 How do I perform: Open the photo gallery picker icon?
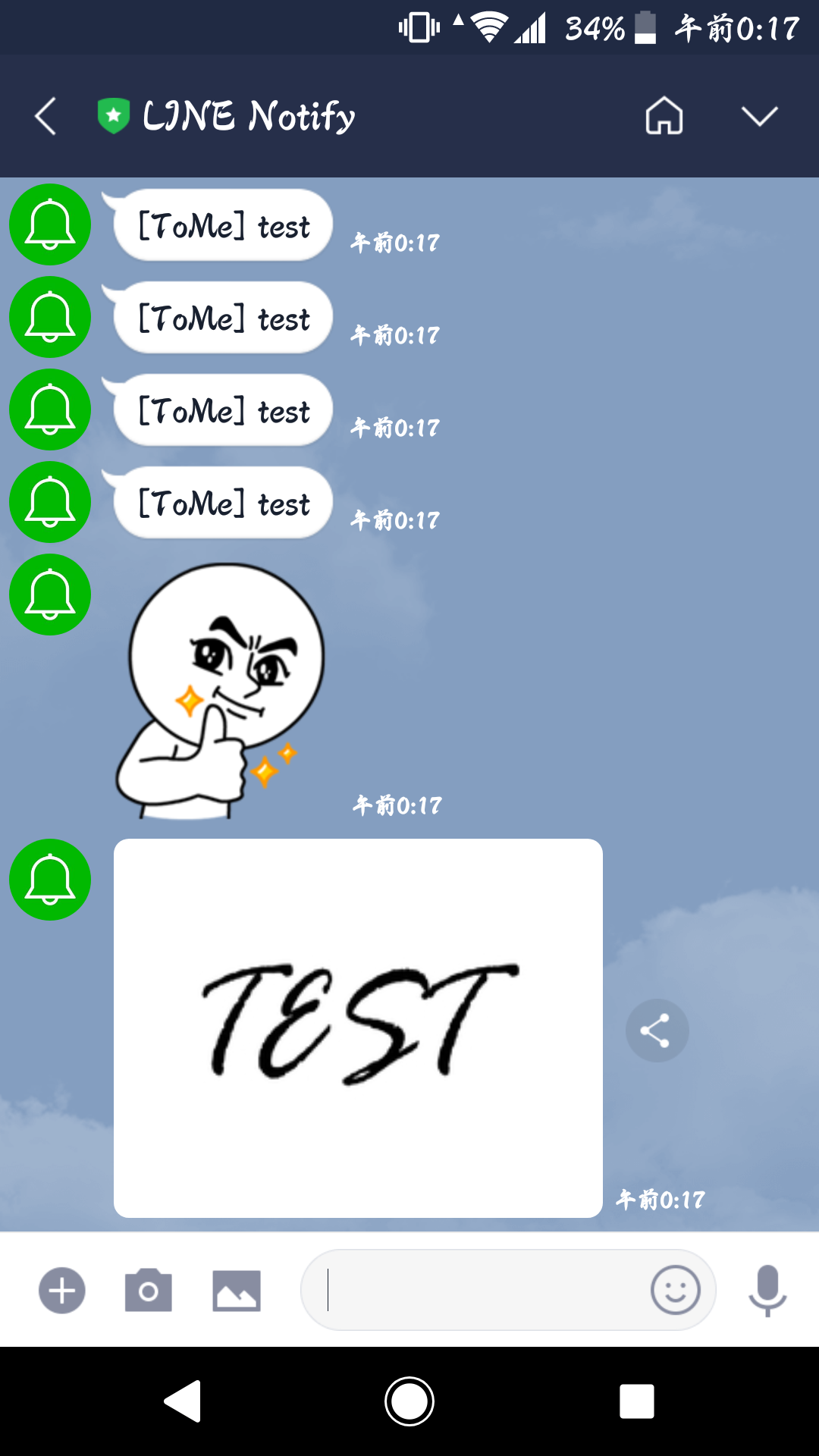(x=236, y=1291)
